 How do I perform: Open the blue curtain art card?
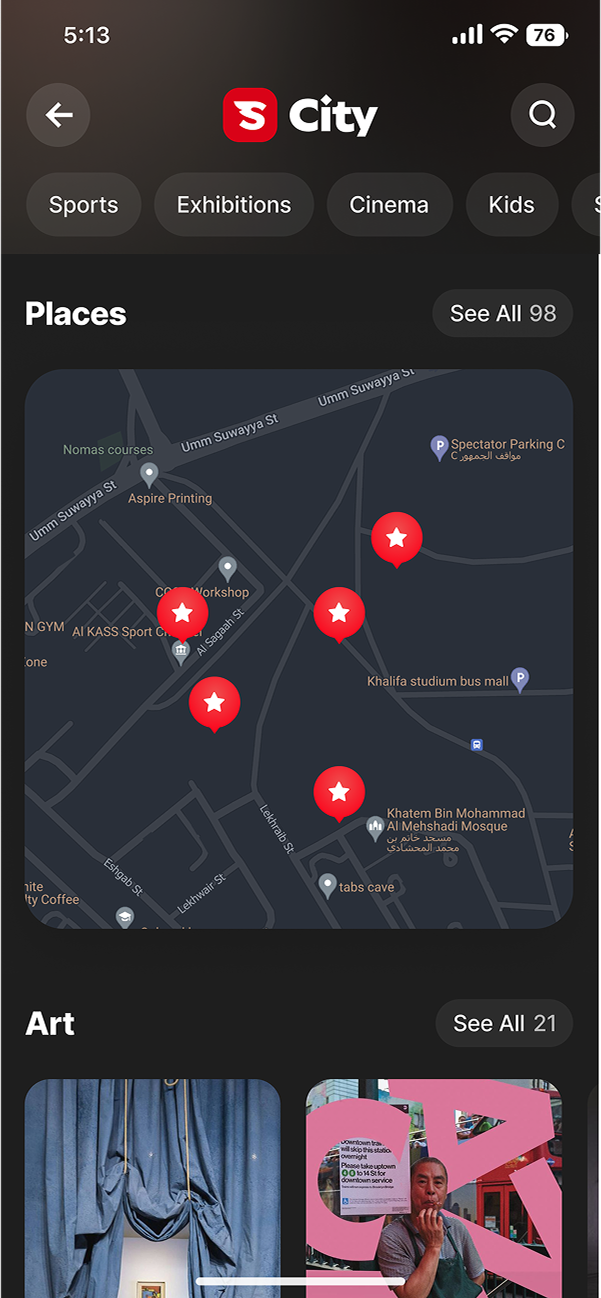pos(152,1185)
